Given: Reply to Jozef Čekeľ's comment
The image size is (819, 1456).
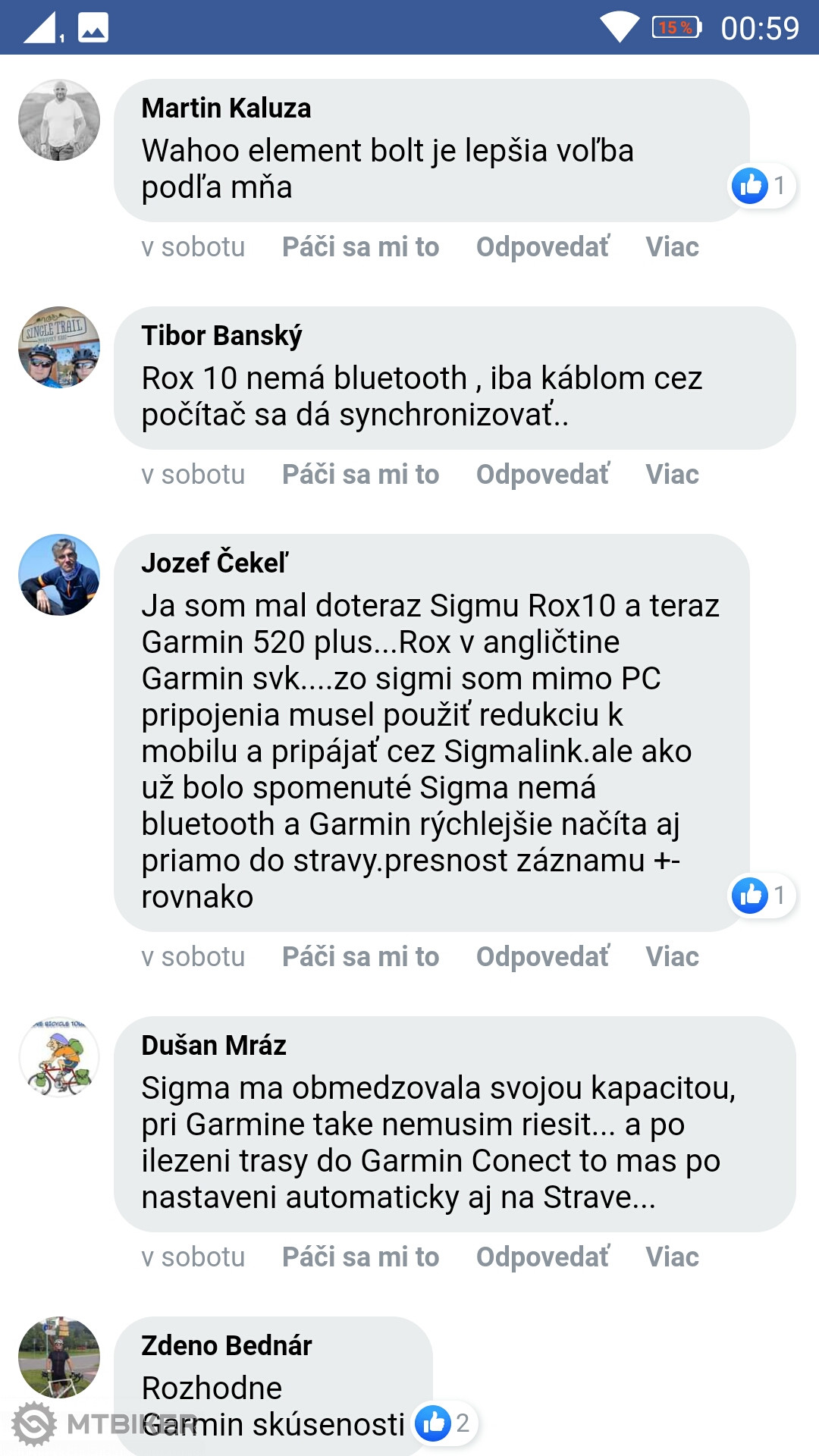Looking at the screenshot, I should click(542, 957).
